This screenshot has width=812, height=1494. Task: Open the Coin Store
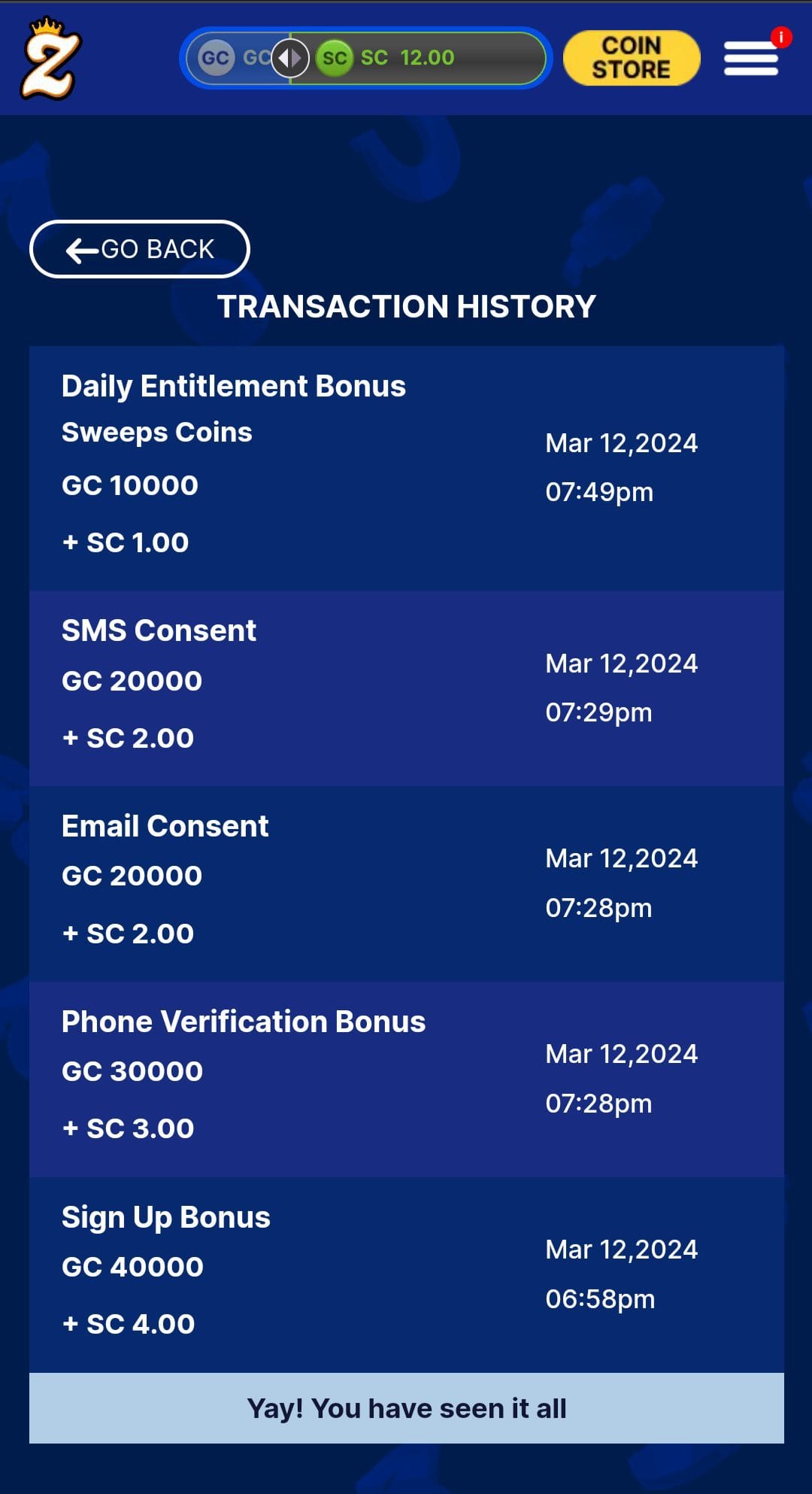pyautogui.click(x=631, y=58)
